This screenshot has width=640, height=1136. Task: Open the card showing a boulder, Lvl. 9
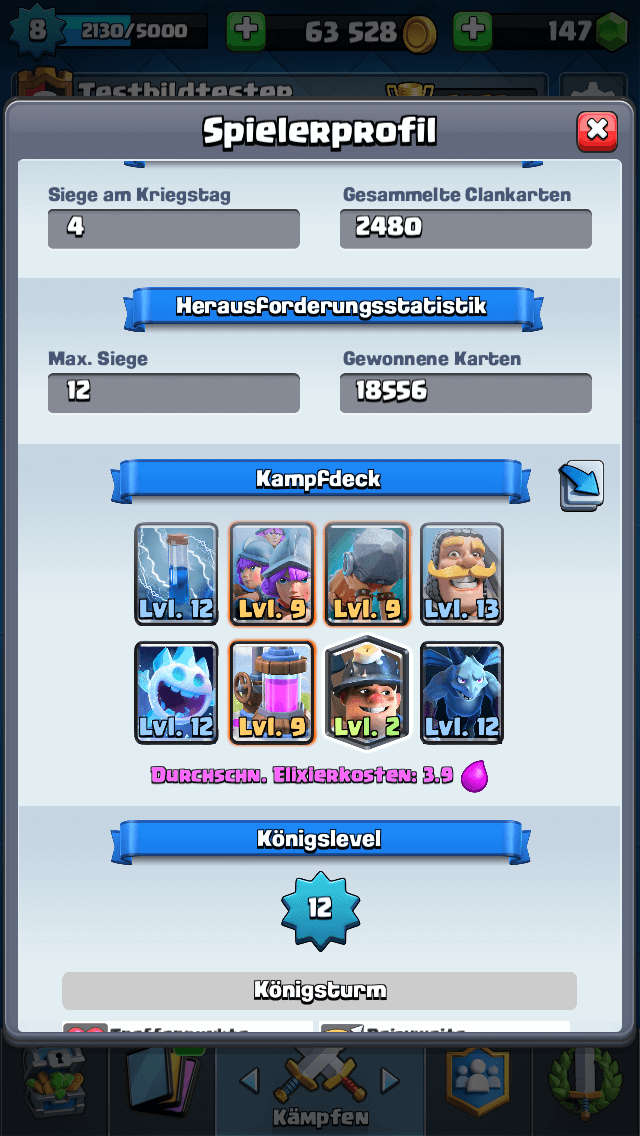(x=367, y=573)
